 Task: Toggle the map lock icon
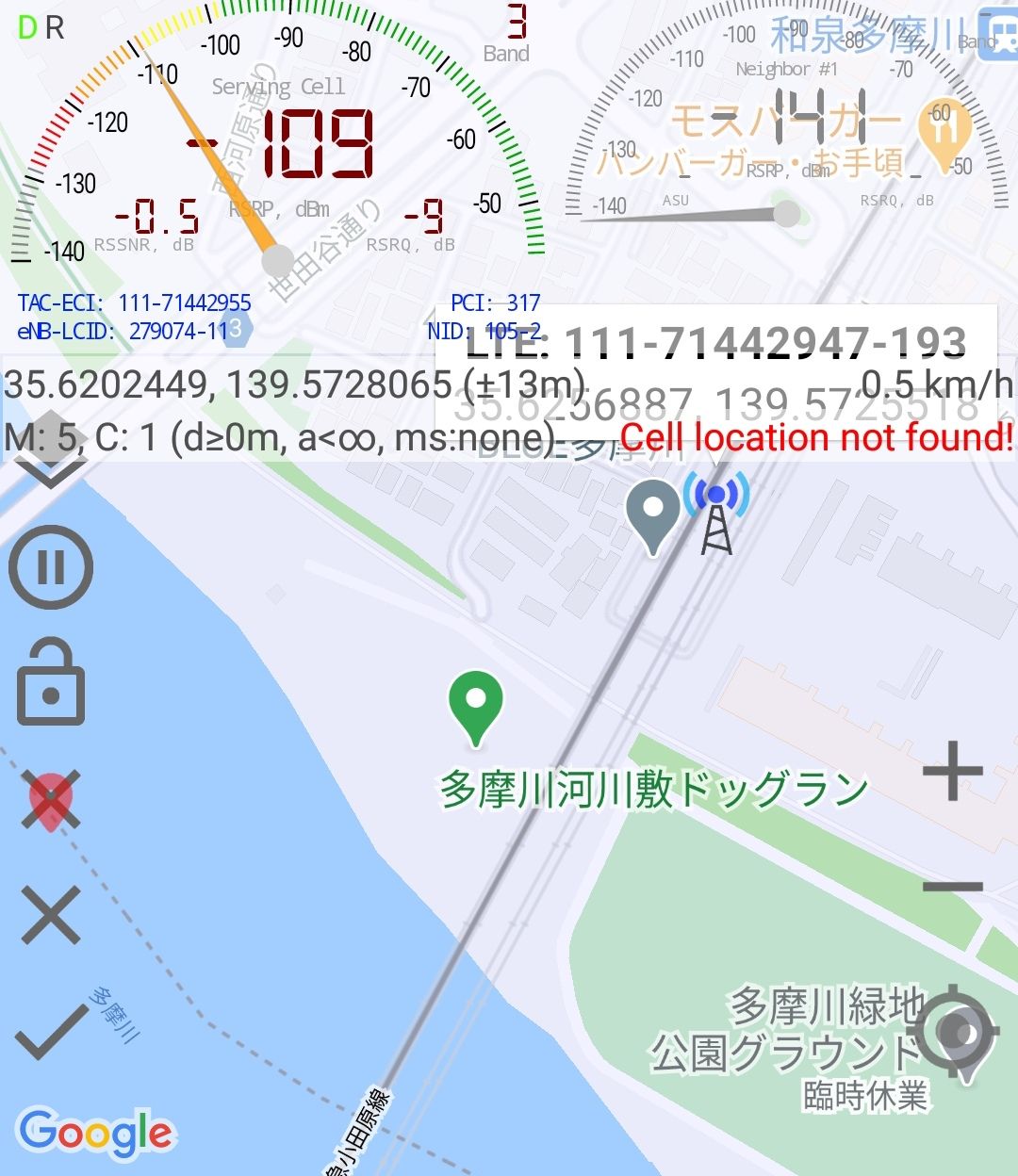pyautogui.click(x=51, y=682)
